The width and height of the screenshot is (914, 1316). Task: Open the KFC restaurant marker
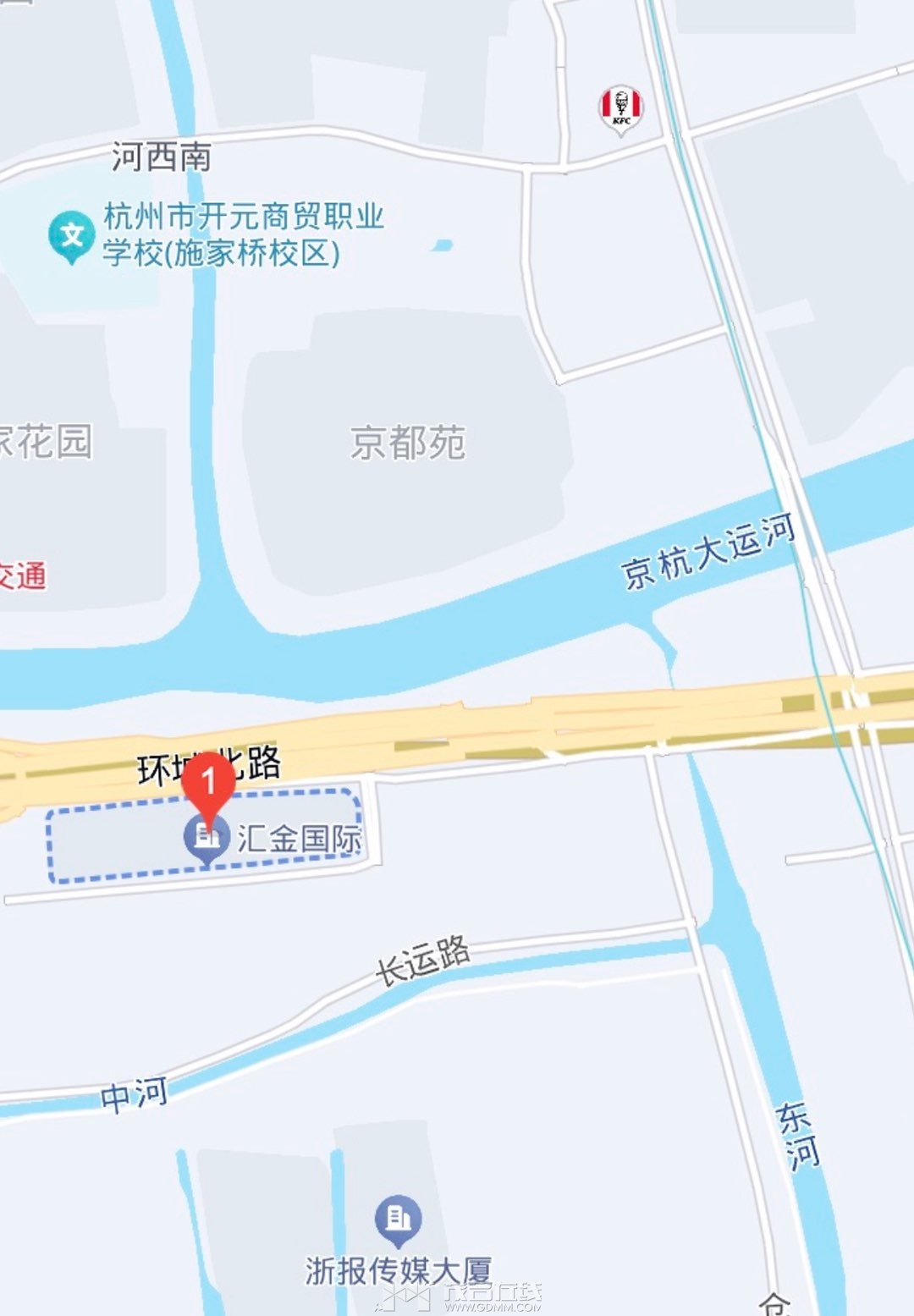[621, 107]
